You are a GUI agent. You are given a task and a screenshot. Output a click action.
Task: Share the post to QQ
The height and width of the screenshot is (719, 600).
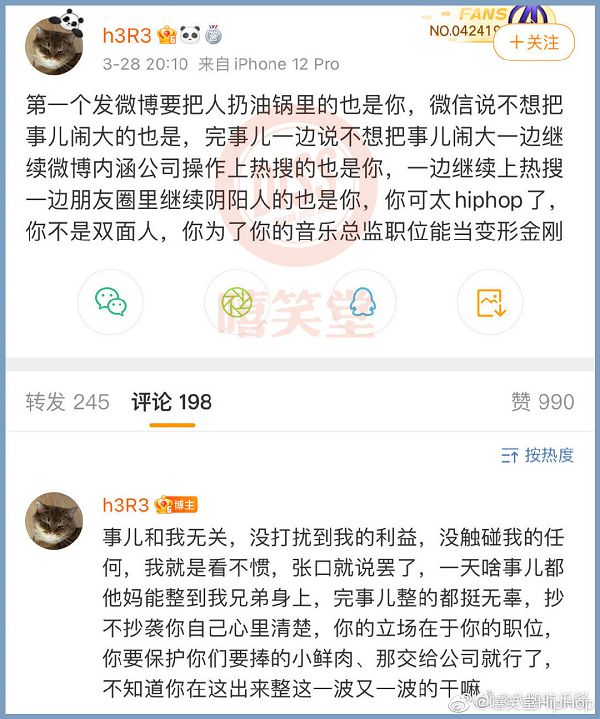(x=364, y=301)
